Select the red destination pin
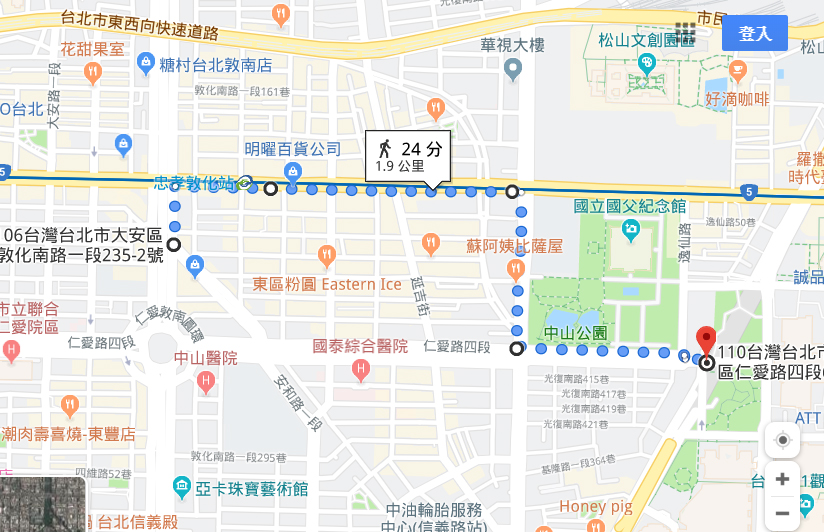824x532 pixels. [706, 342]
